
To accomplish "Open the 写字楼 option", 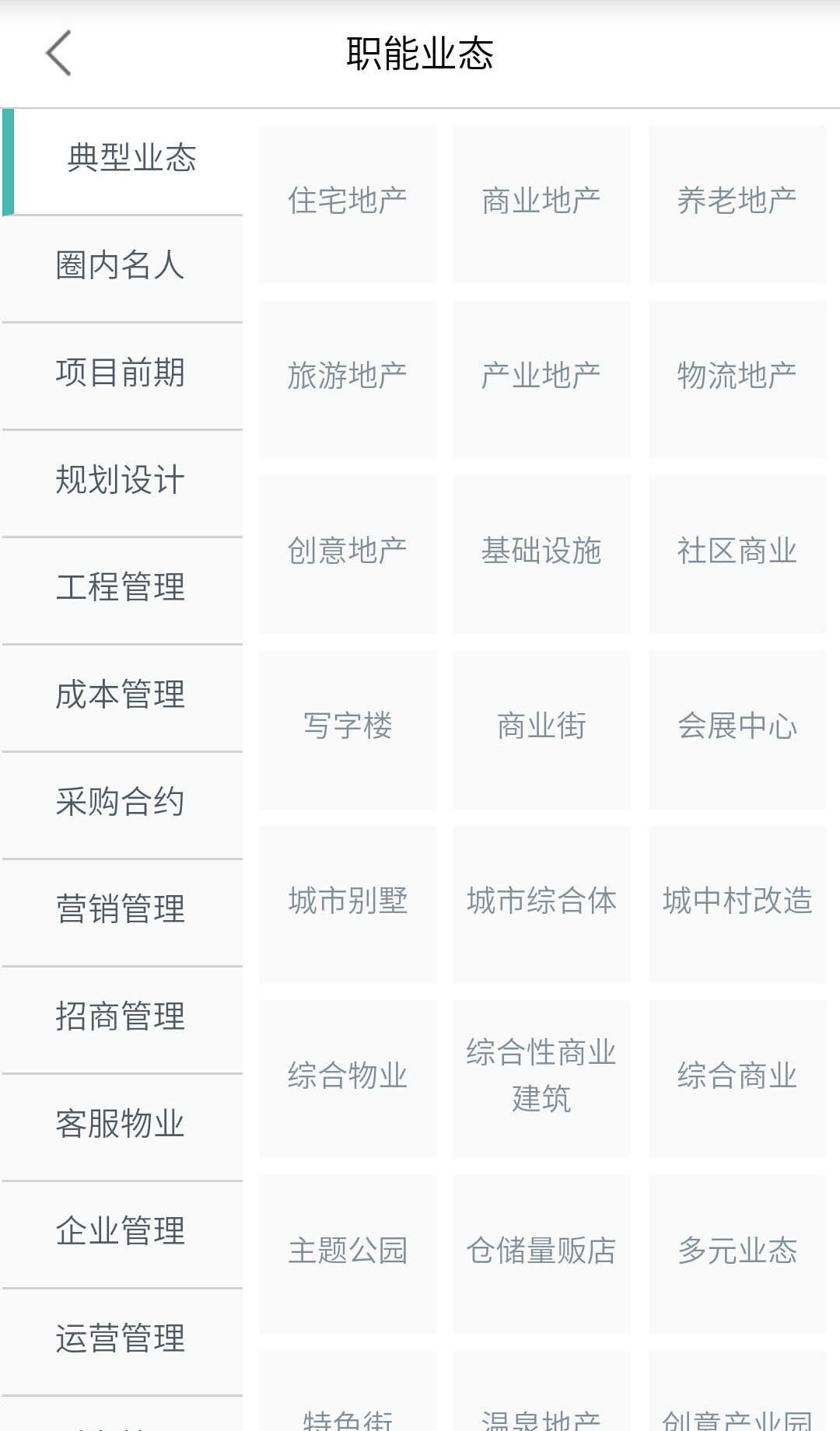I will [x=348, y=727].
